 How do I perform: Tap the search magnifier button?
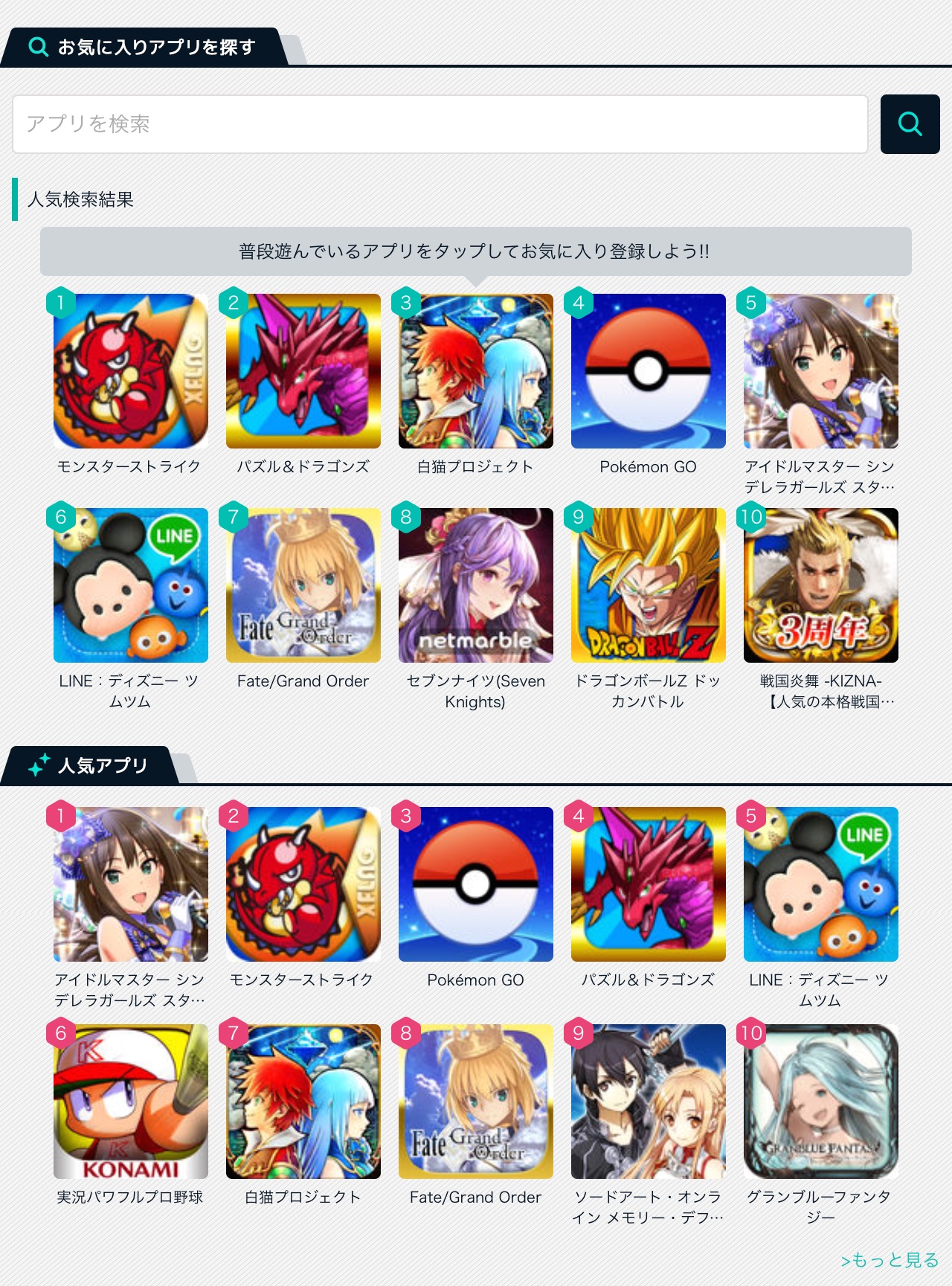coord(910,124)
